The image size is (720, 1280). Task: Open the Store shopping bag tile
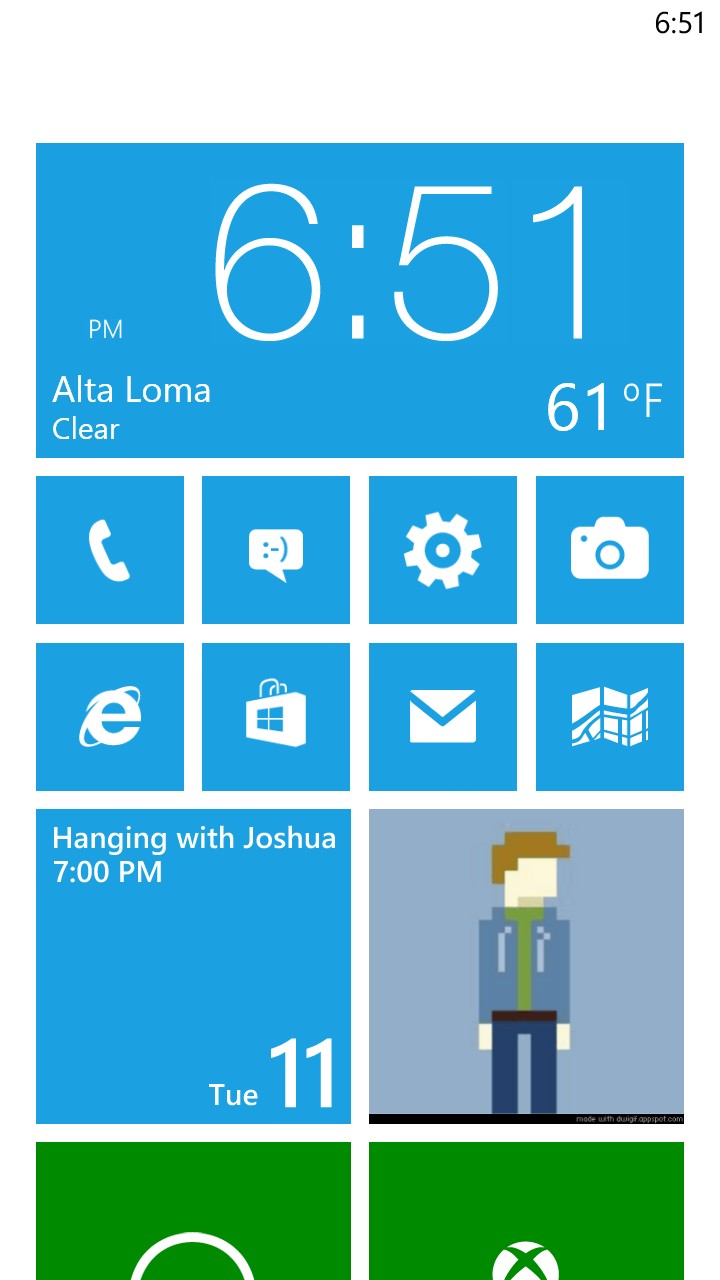tap(276, 717)
